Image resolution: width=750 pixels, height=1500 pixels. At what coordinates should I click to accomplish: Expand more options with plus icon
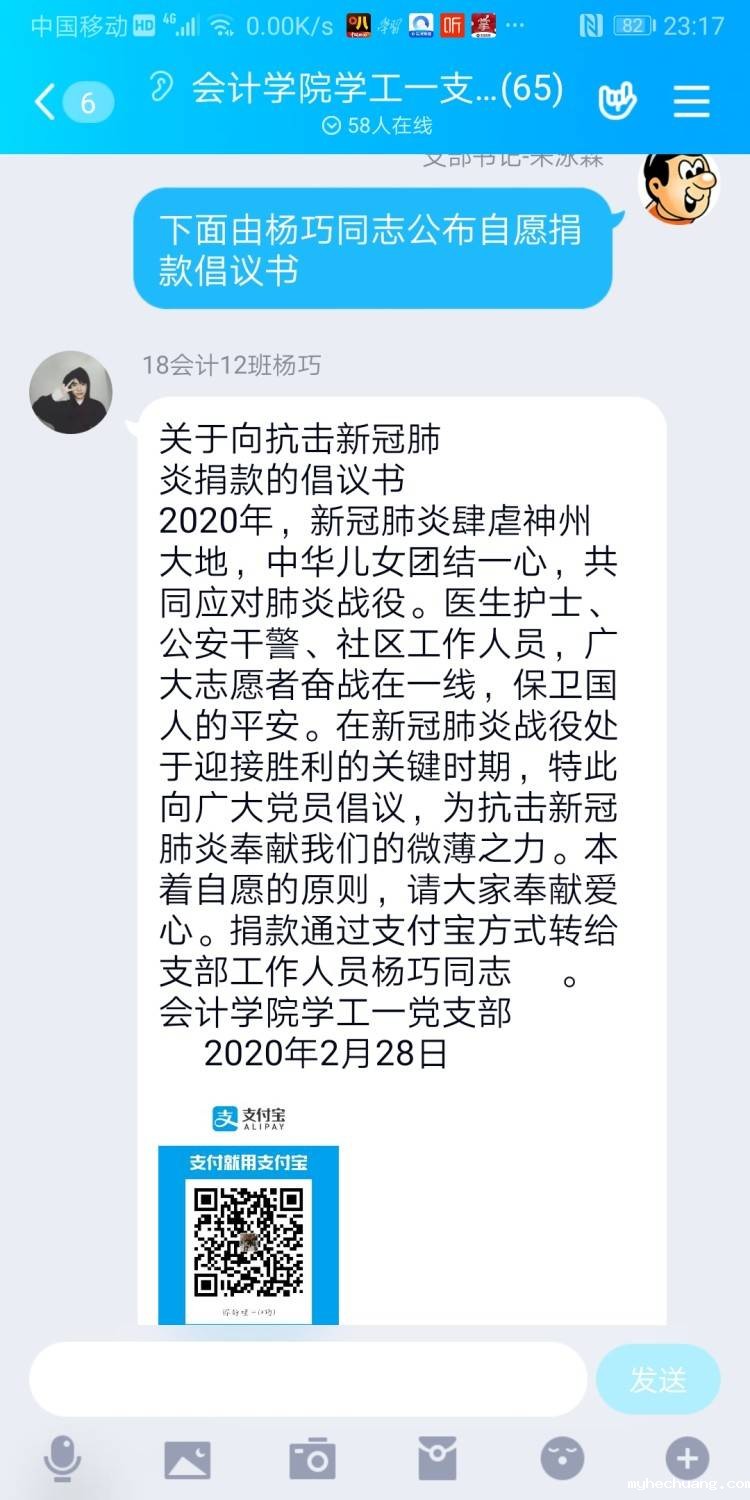pyautogui.click(x=687, y=1459)
